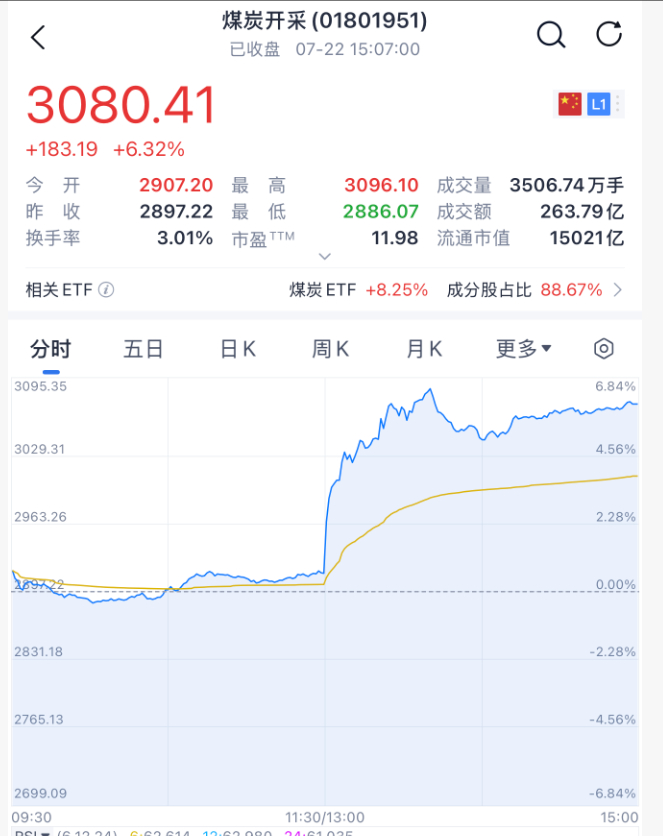Open 相关ETF info icon

(105, 290)
